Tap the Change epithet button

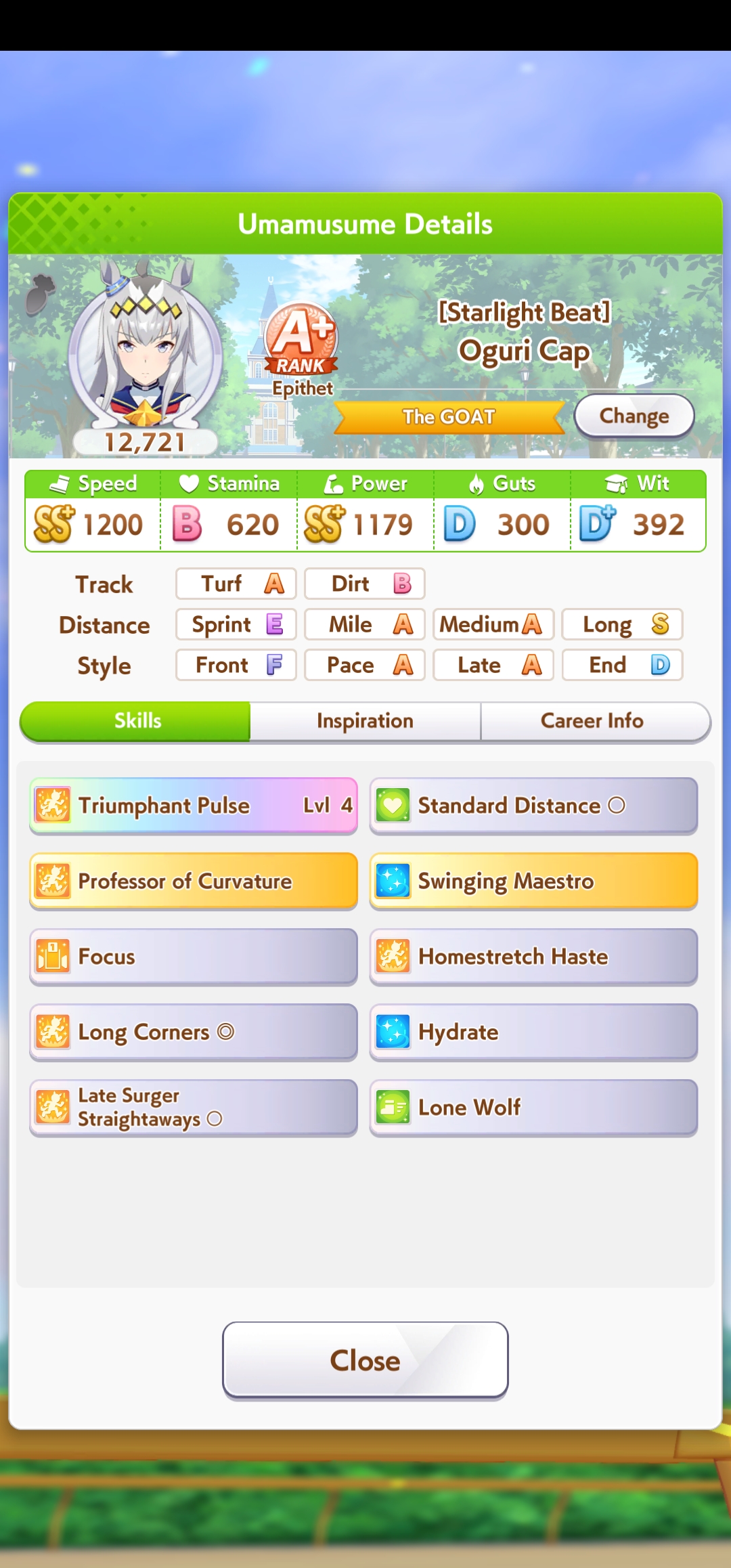pyautogui.click(x=634, y=416)
